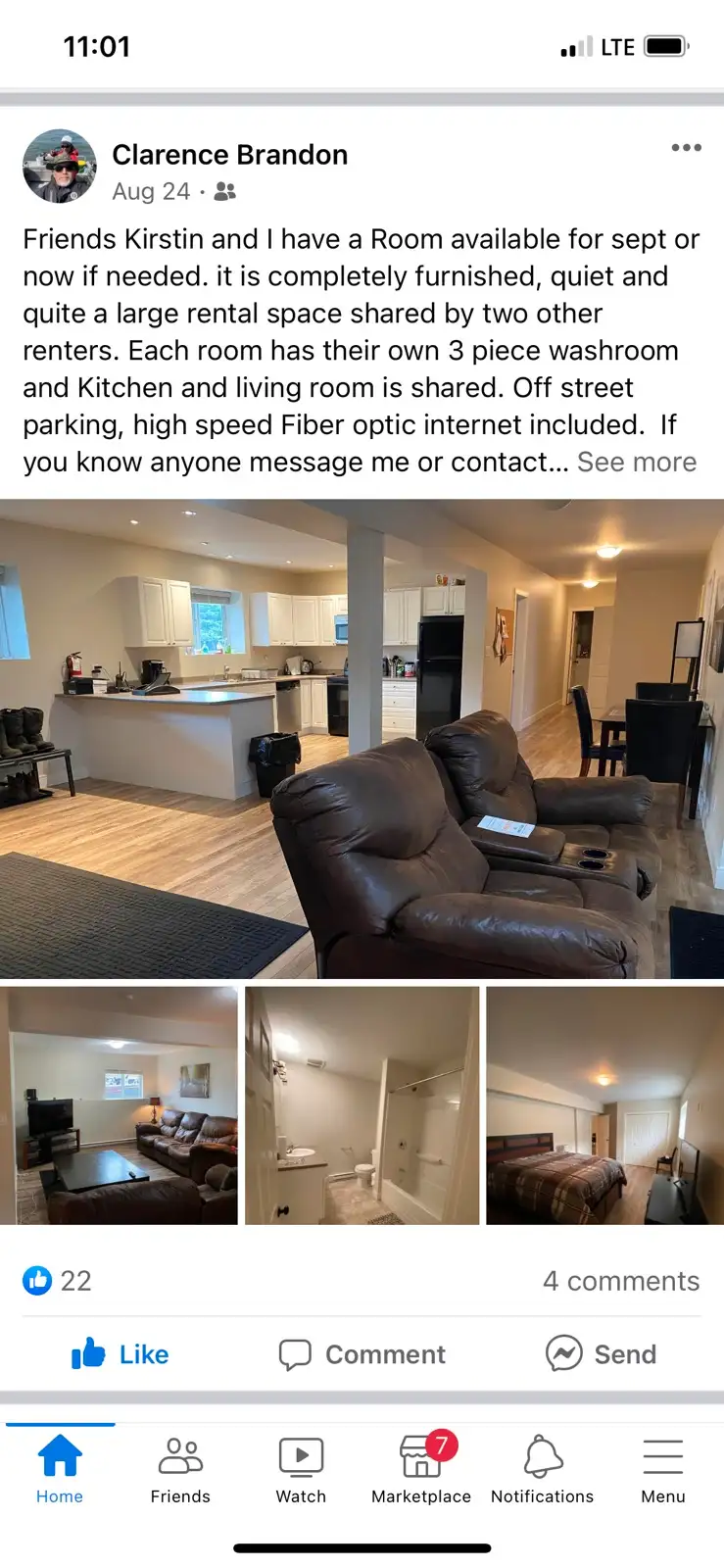Open the living room with TV photo
This screenshot has width=724, height=1568.
click(x=119, y=1105)
